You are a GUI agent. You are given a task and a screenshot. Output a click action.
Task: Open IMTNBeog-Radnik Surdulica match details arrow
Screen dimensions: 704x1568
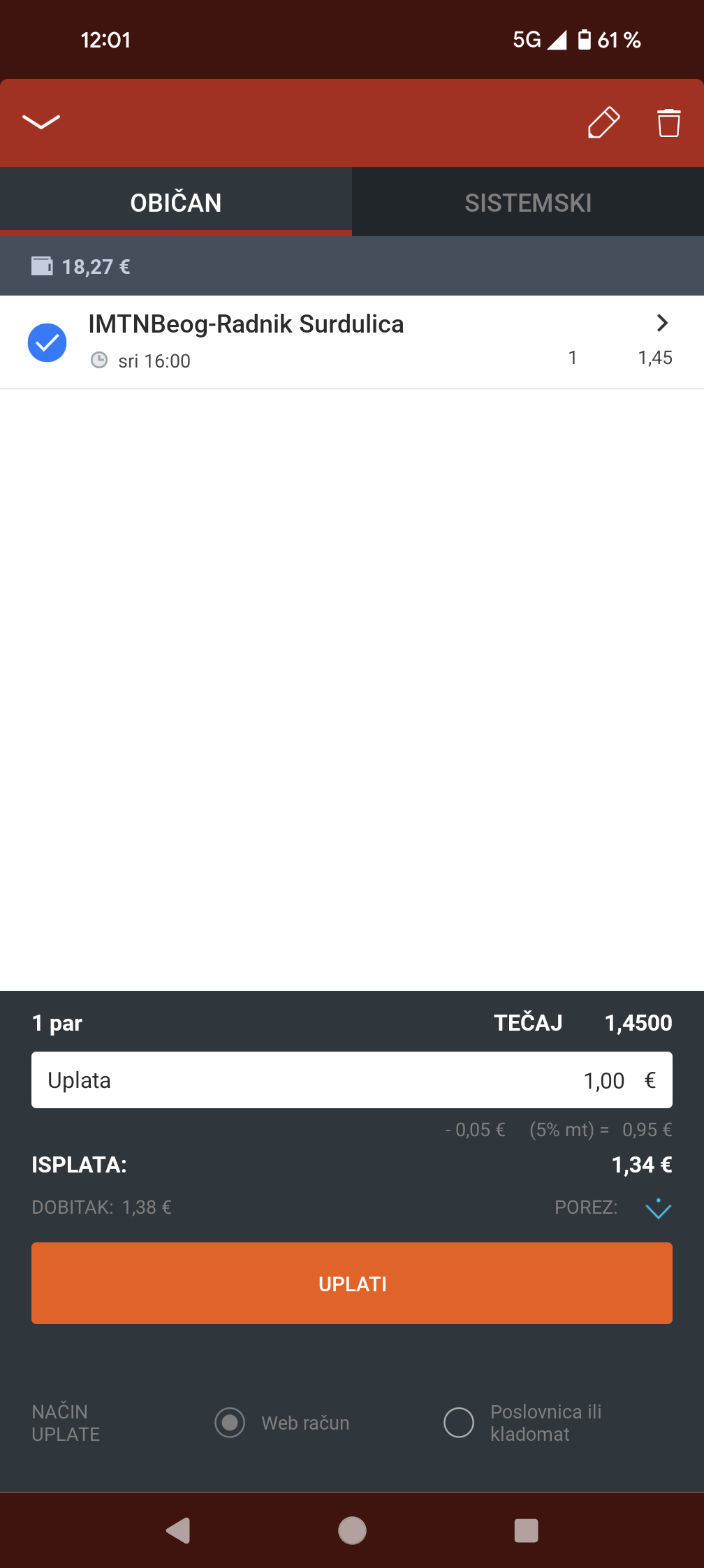662,323
